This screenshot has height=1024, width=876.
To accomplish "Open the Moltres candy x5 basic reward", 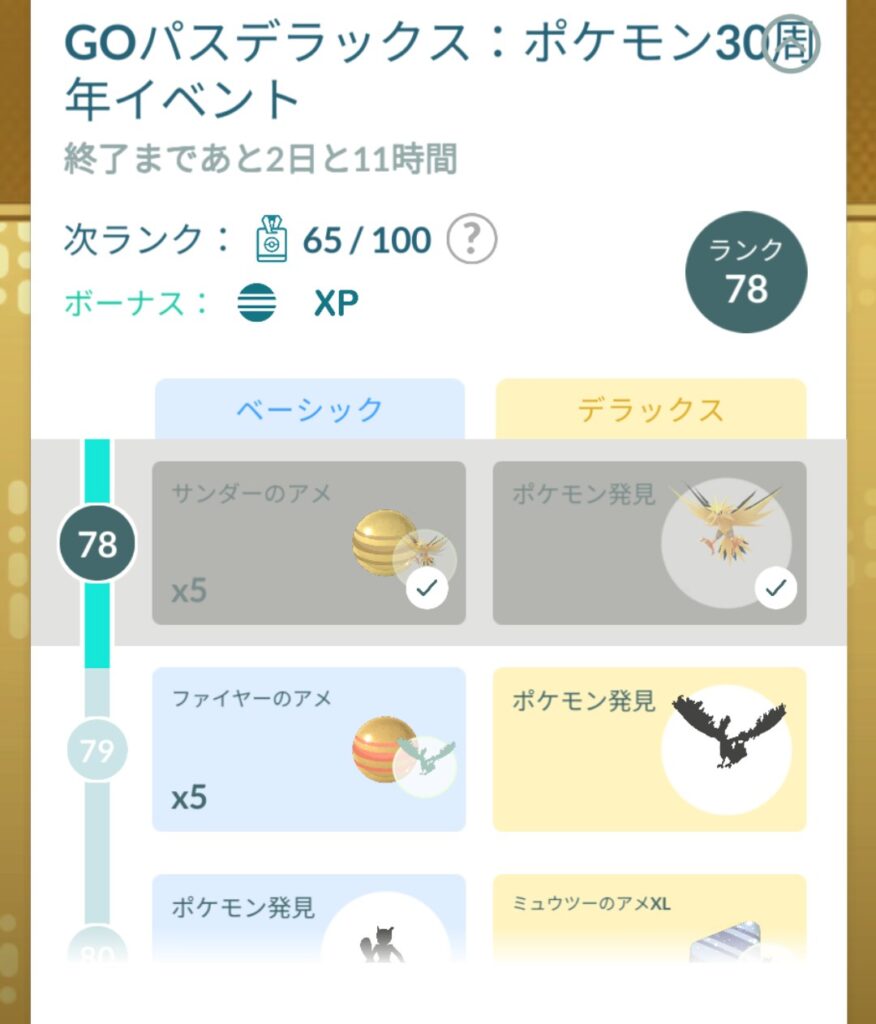I will [x=308, y=749].
